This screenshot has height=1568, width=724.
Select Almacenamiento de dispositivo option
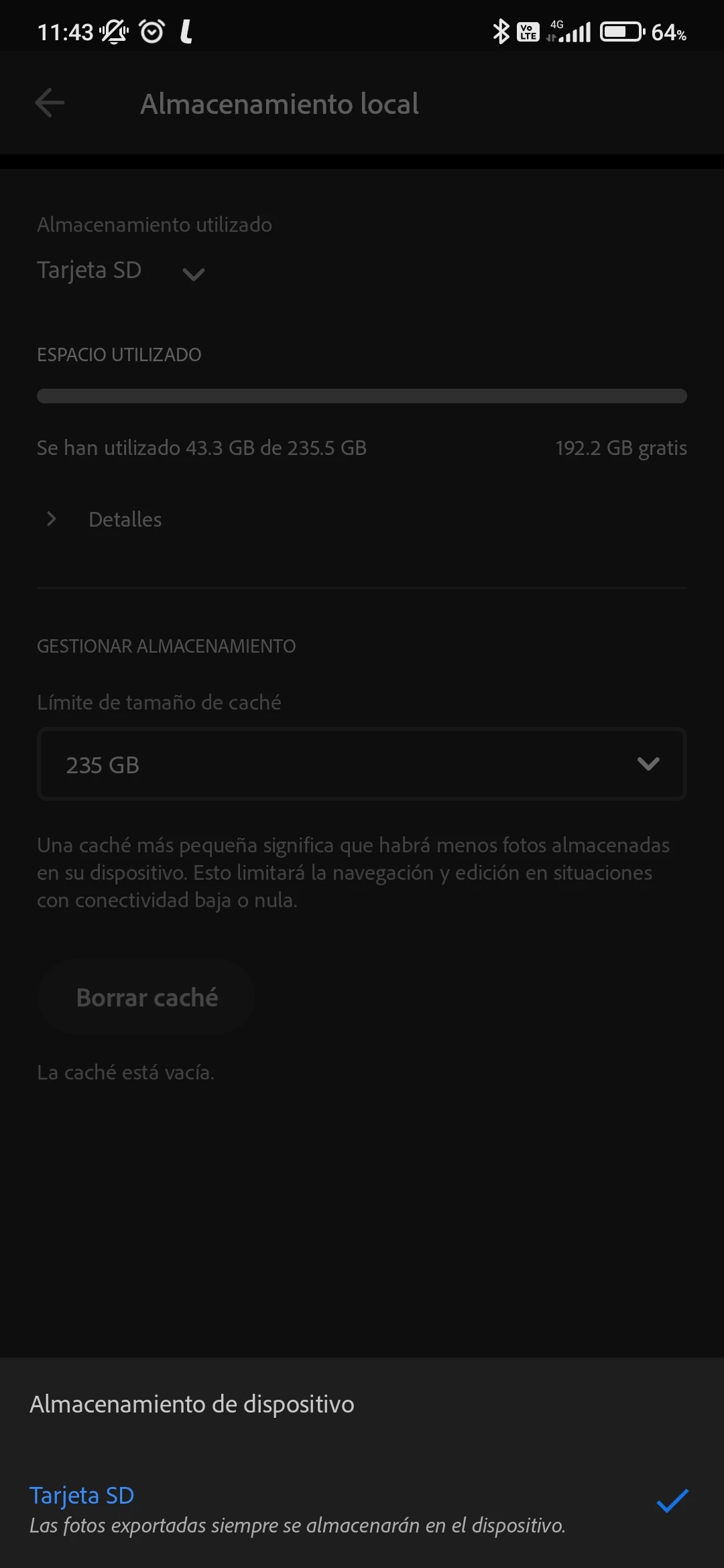192,1404
